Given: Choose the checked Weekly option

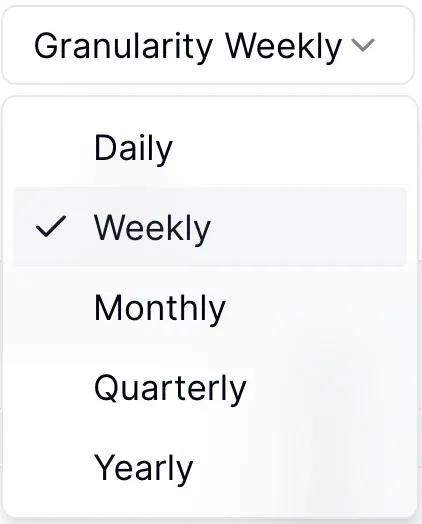Looking at the screenshot, I should pyautogui.click(x=210, y=227).
